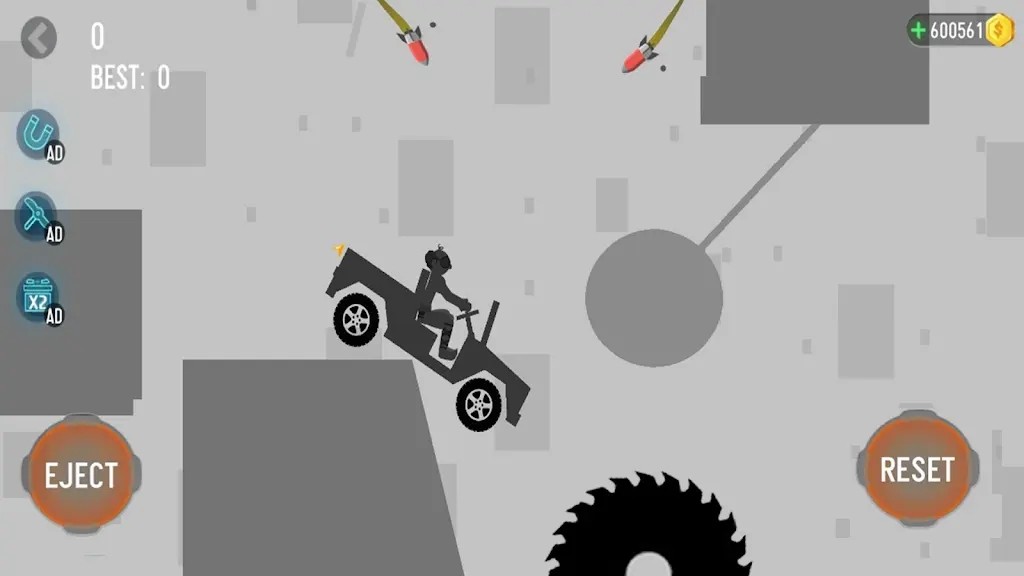This screenshot has width=1024, height=576.
Task: Eject the stickman from the jeep
Action: pyautogui.click(x=81, y=475)
